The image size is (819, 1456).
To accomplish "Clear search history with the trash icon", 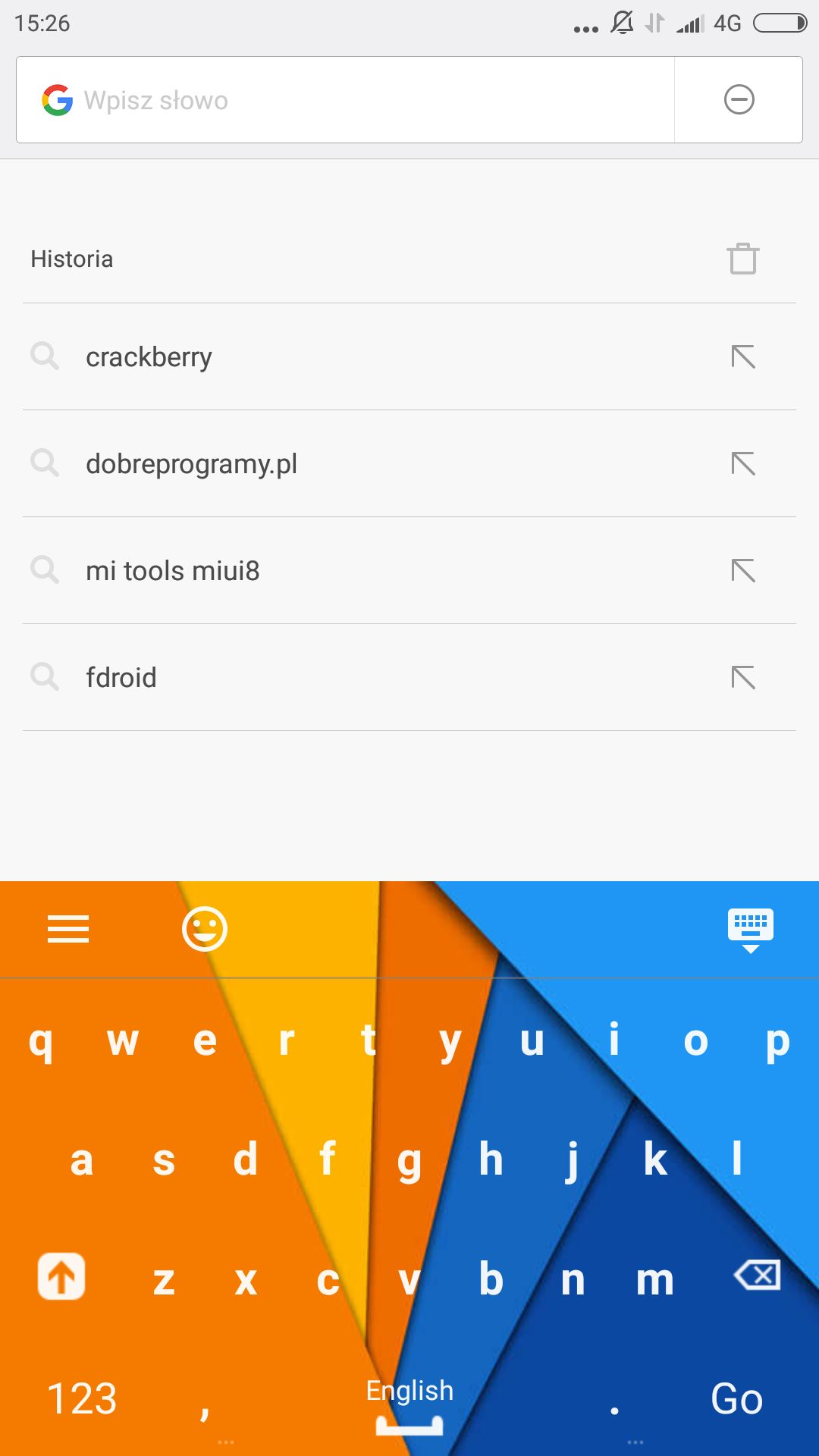I will point(742,259).
